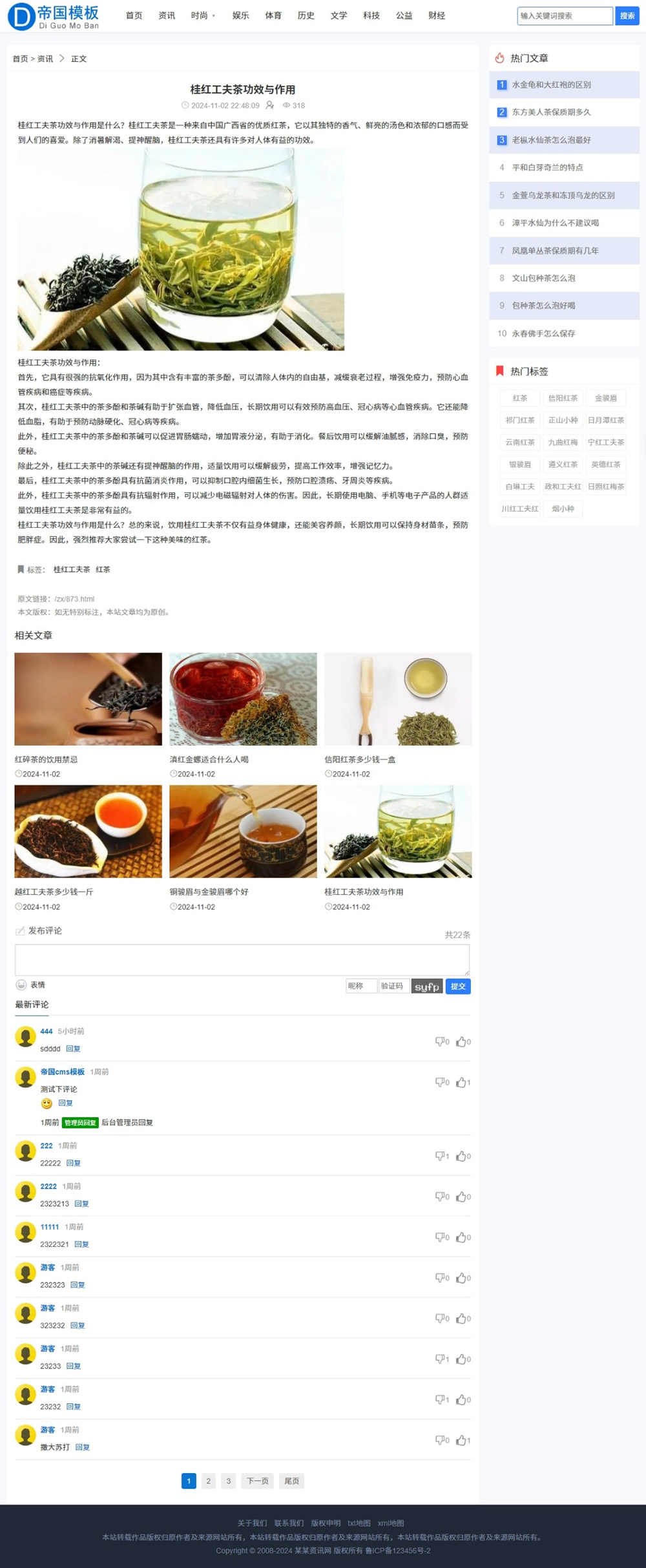Tap the 搜索 search button
Screen dimensions: 646x1568
[x=627, y=16]
